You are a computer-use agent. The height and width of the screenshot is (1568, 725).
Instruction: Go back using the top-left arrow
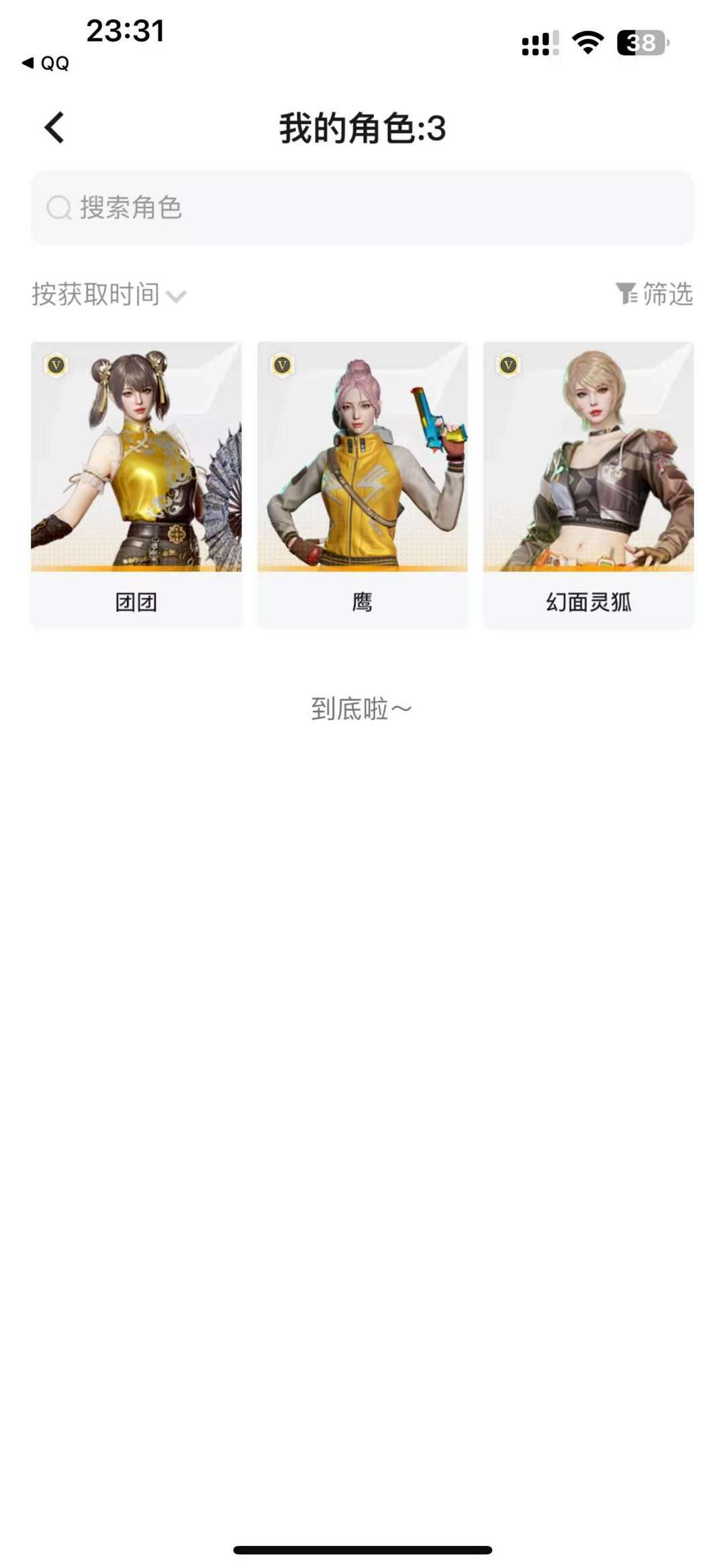point(54,128)
